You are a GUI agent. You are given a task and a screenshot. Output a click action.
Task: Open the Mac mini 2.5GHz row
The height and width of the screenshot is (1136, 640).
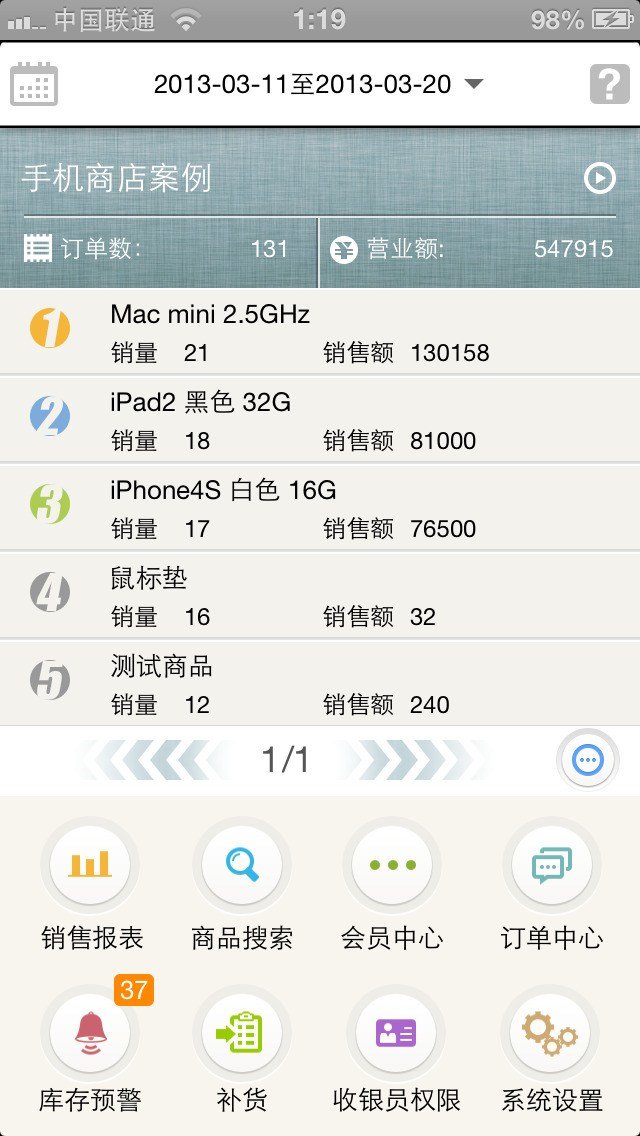click(x=320, y=332)
